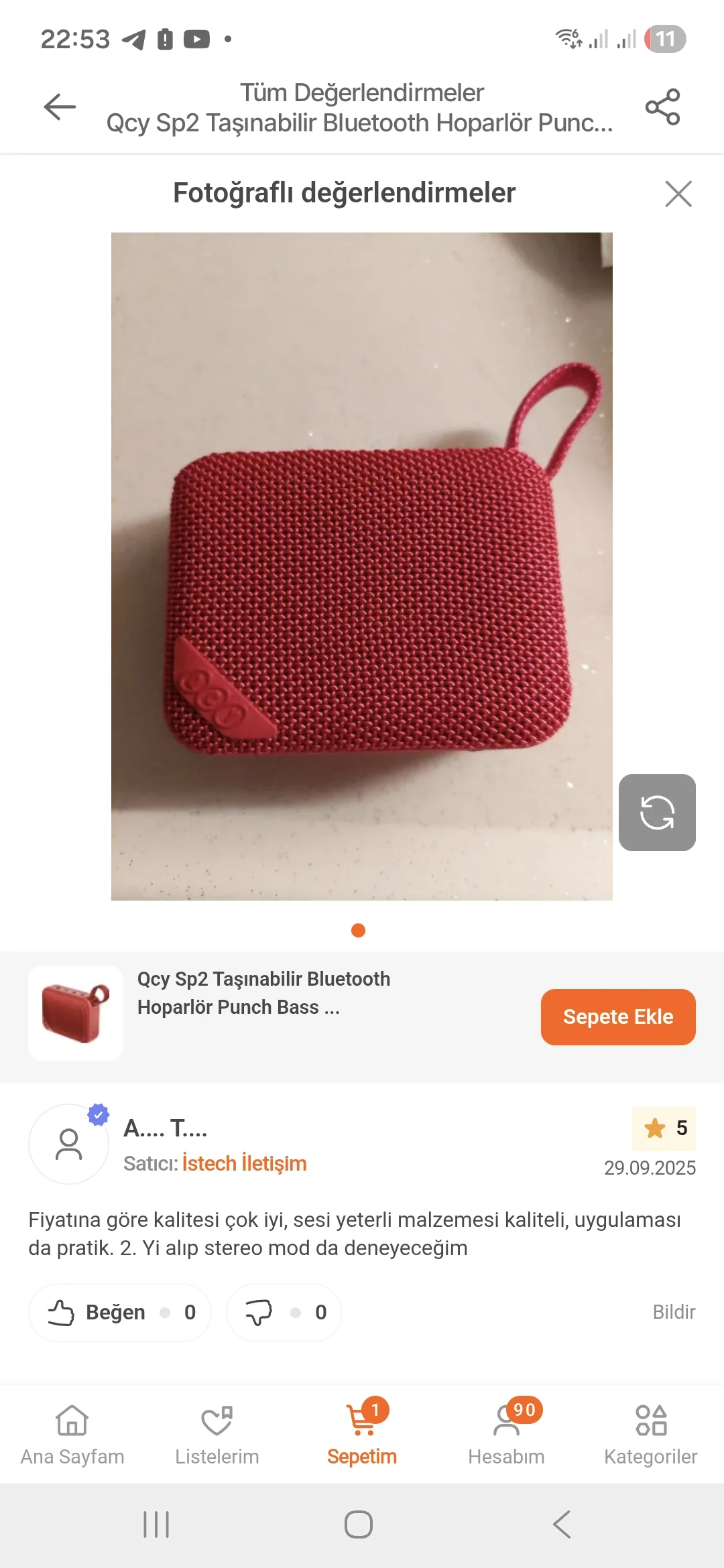Go back using the top arrow
Image resolution: width=724 pixels, height=1568 pixels.
tap(60, 107)
